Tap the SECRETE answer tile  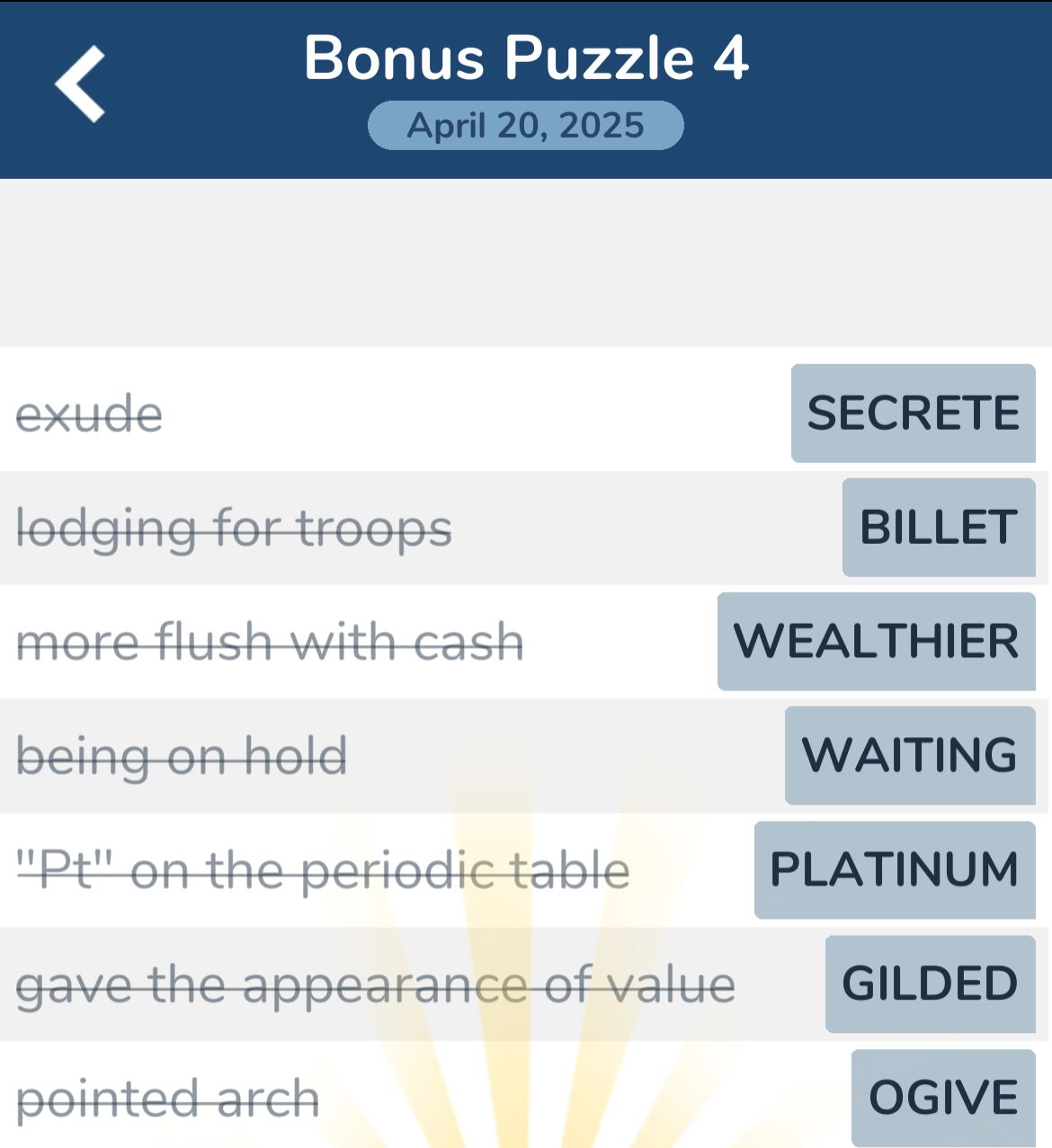coord(913,414)
